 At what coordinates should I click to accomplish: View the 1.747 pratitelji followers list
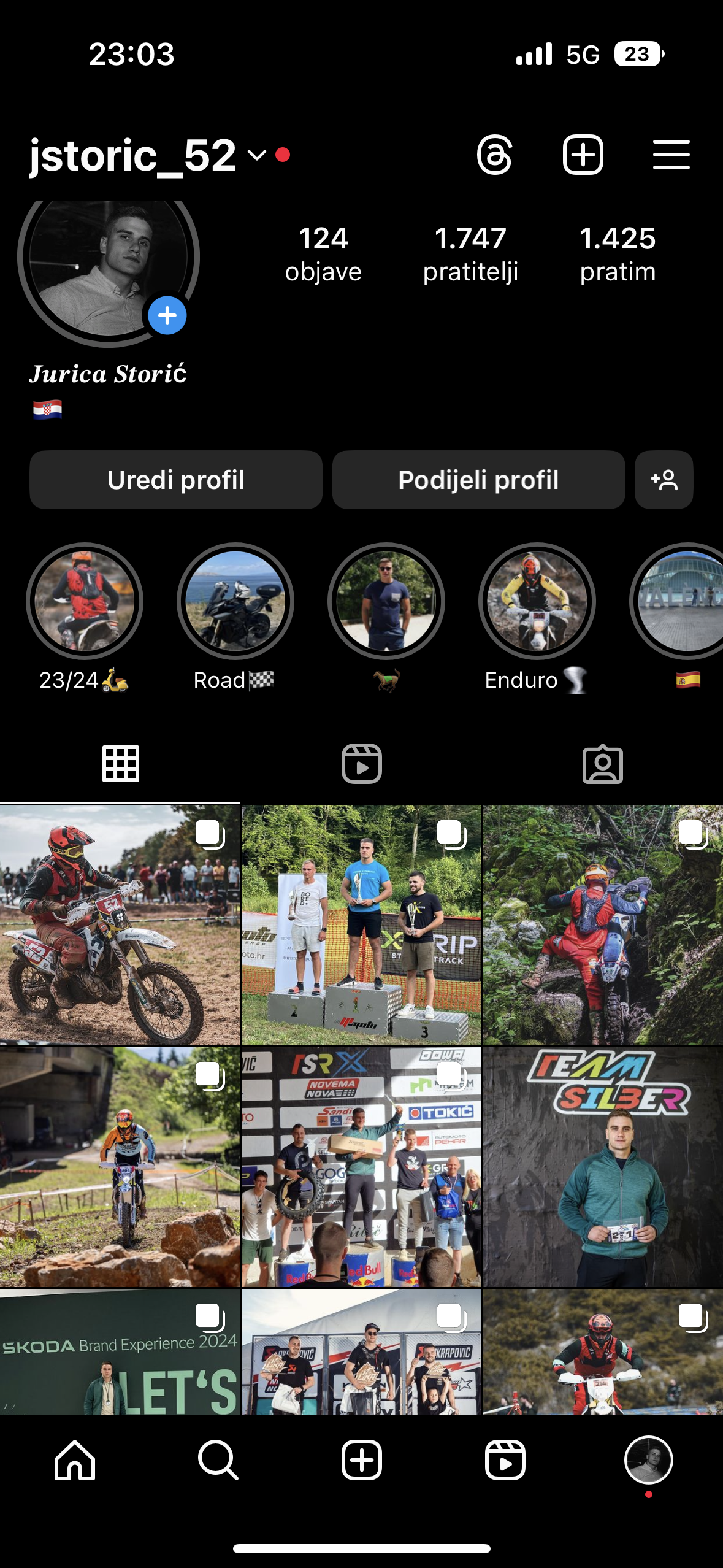(470, 254)
